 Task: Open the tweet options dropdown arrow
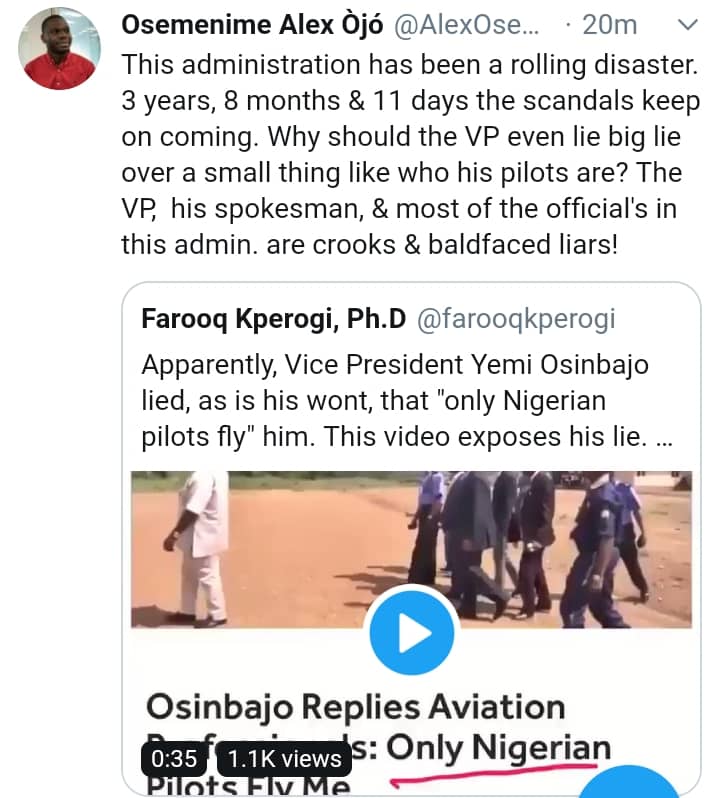(689, 25)
